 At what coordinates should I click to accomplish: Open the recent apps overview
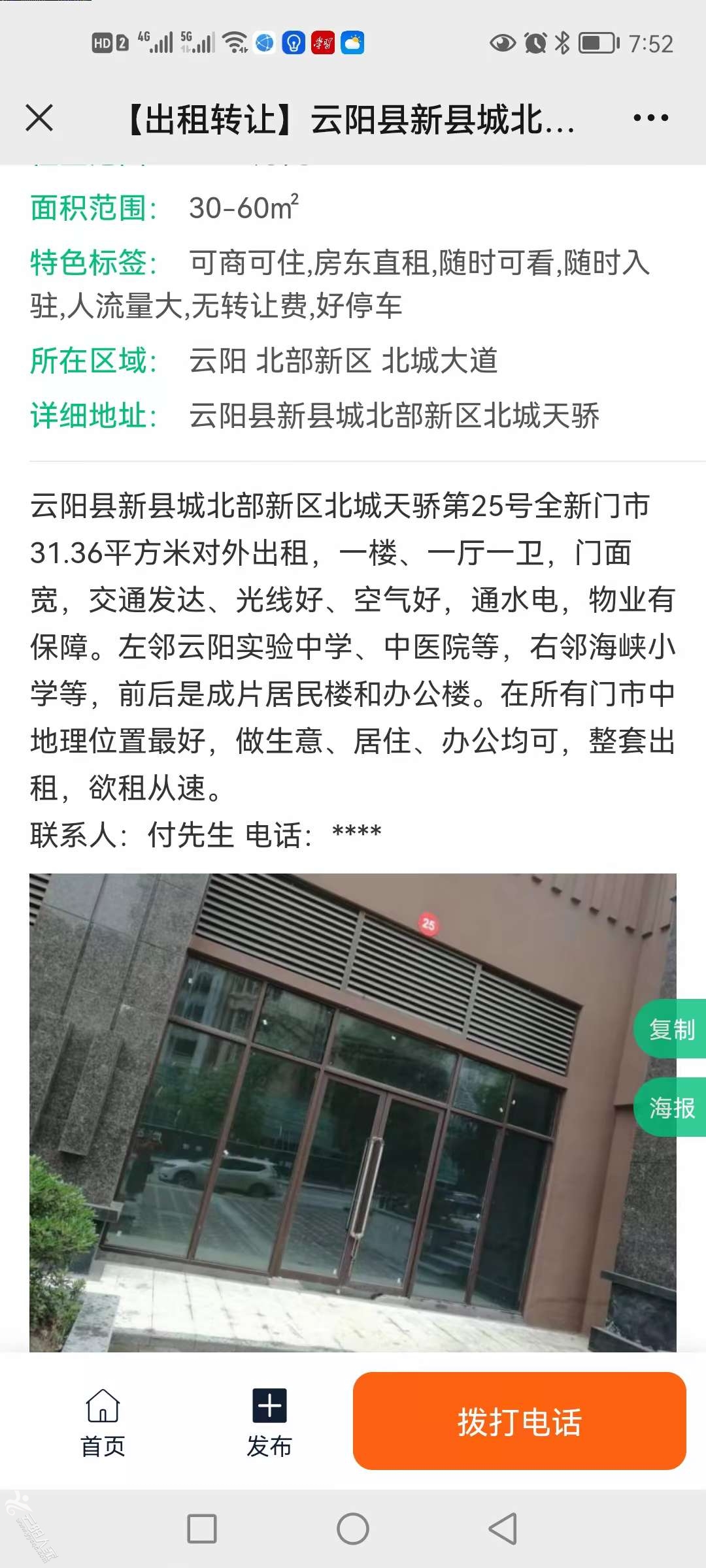pyautogui.click(x=202, y=1529)
